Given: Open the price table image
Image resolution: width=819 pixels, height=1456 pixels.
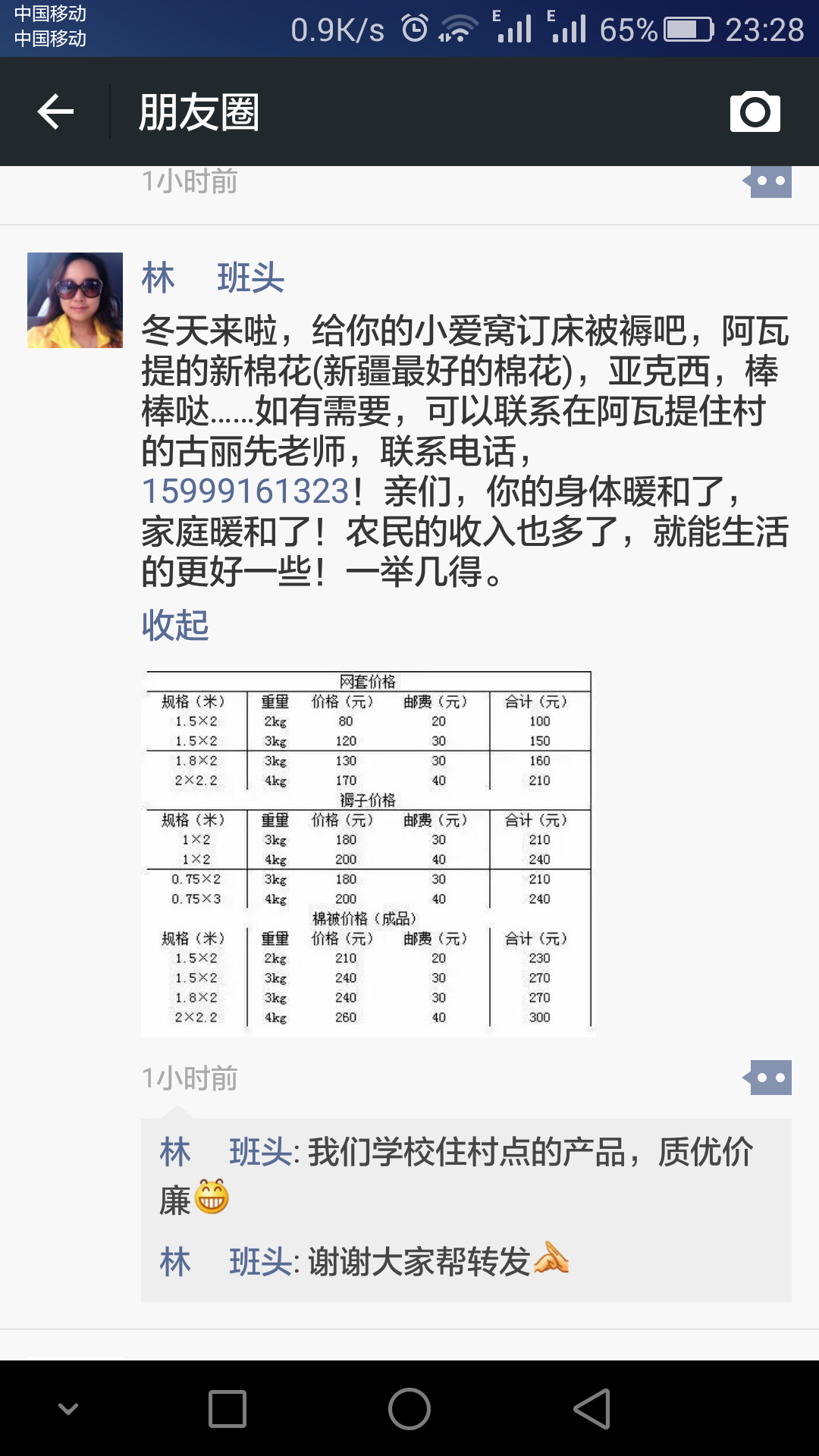Looking at the screenshot, I should 368,853.
